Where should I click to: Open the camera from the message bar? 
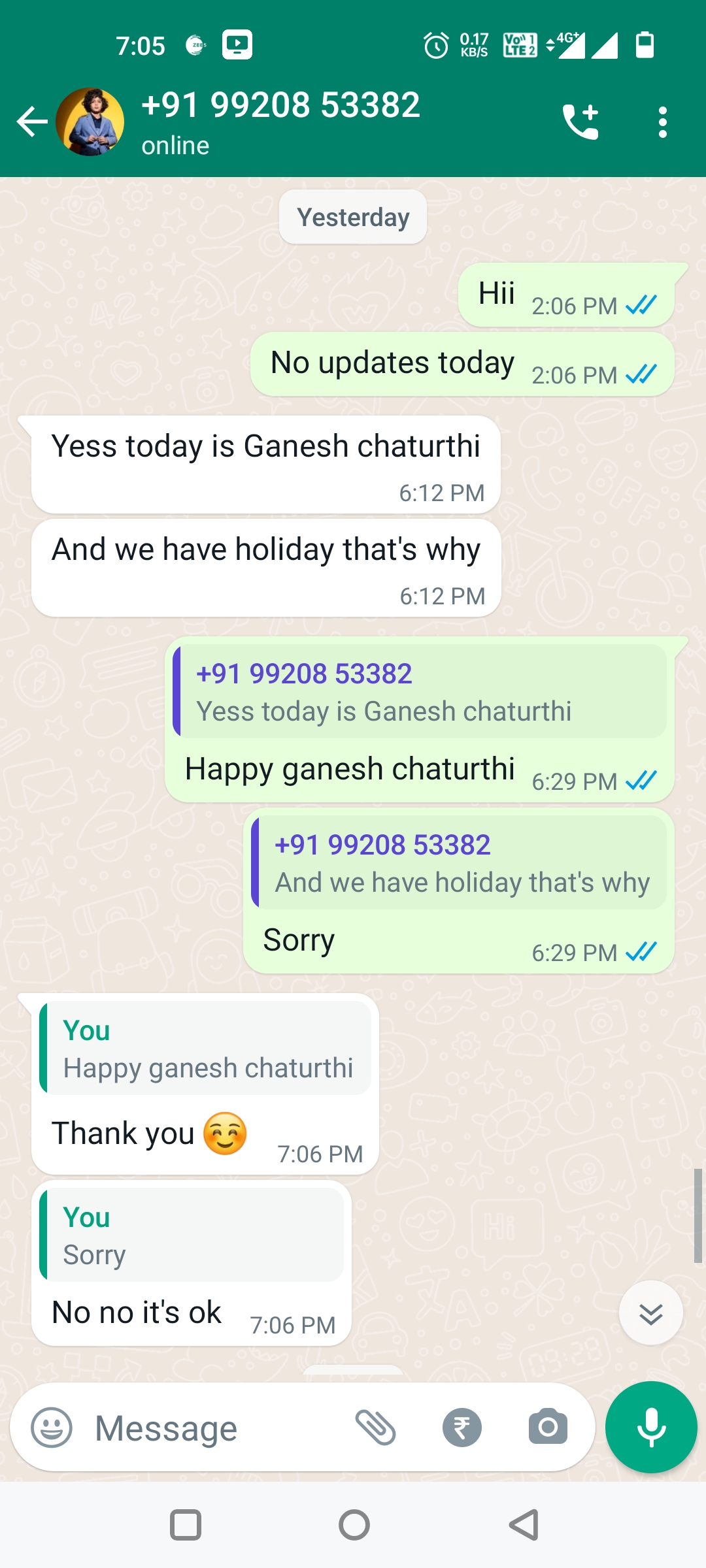pos(548,1428)
